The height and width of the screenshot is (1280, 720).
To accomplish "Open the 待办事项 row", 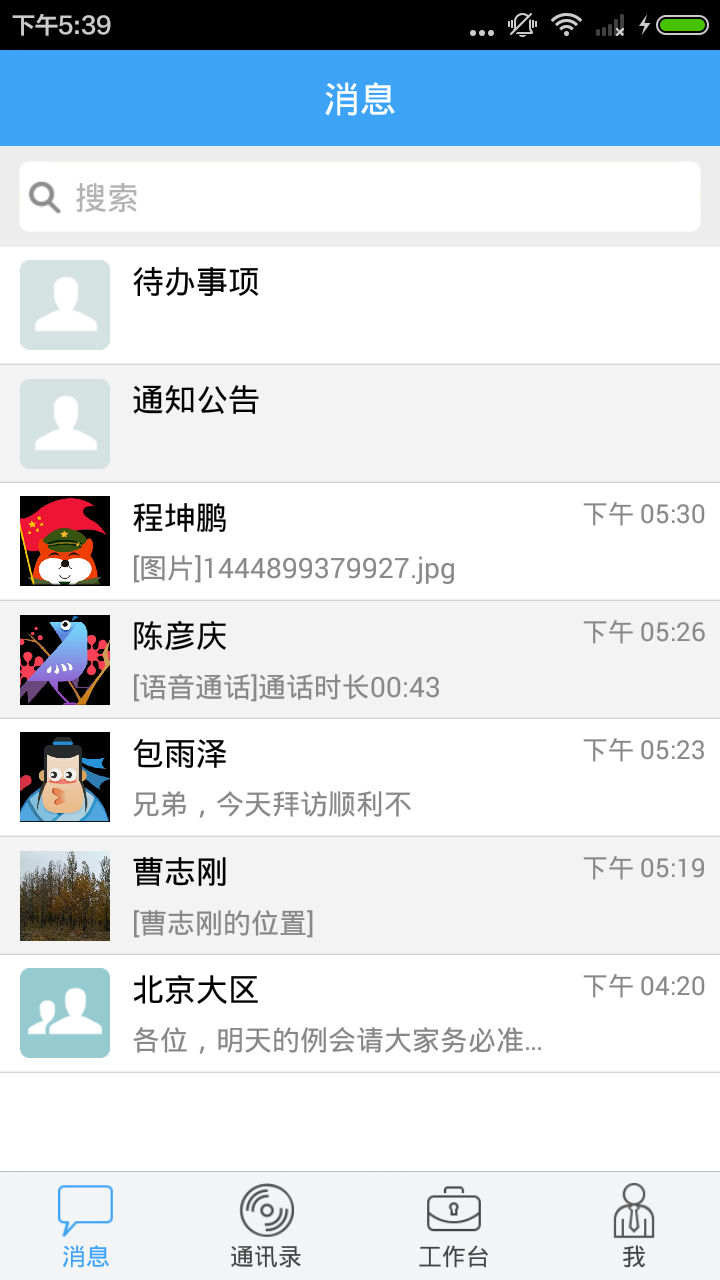I will point(360,305).
